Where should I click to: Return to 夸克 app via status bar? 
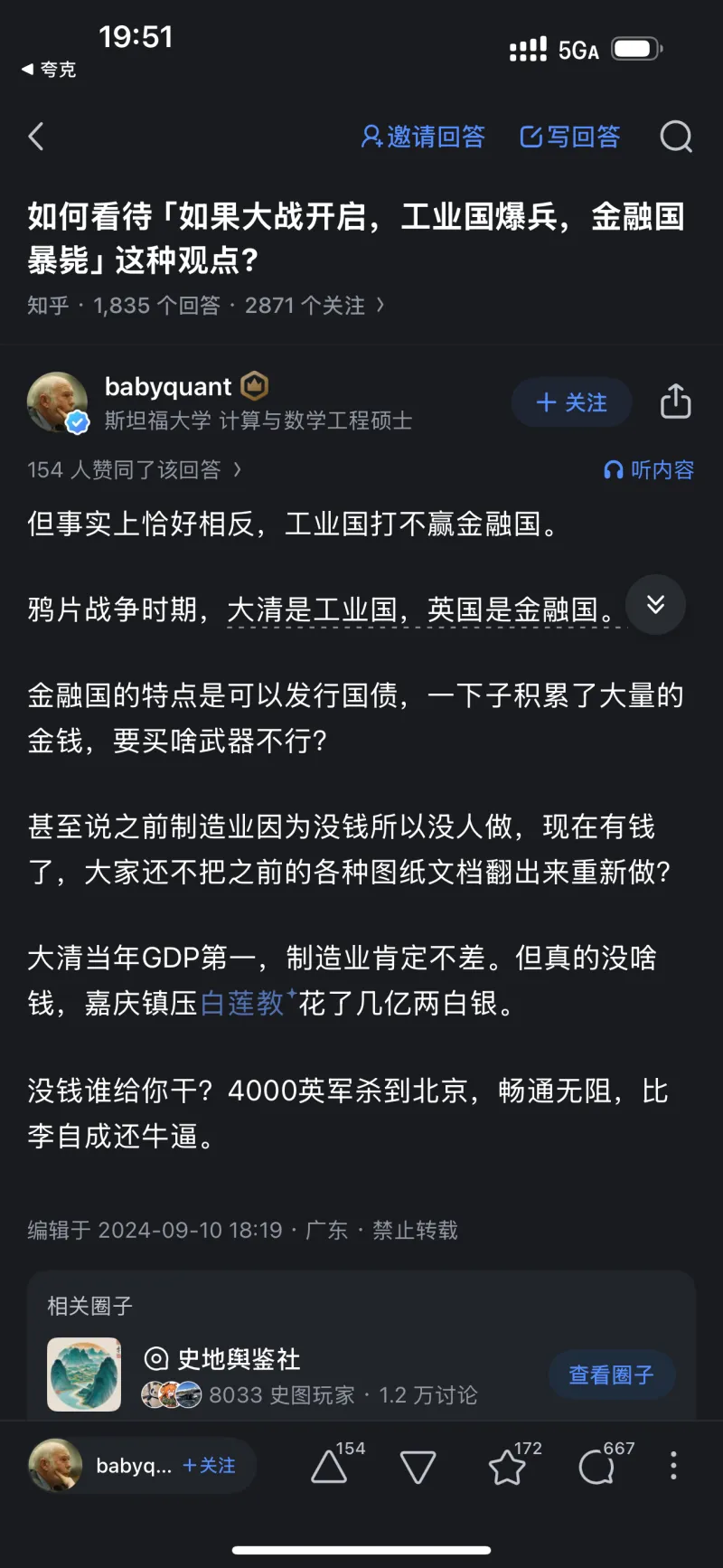[50, 70]
